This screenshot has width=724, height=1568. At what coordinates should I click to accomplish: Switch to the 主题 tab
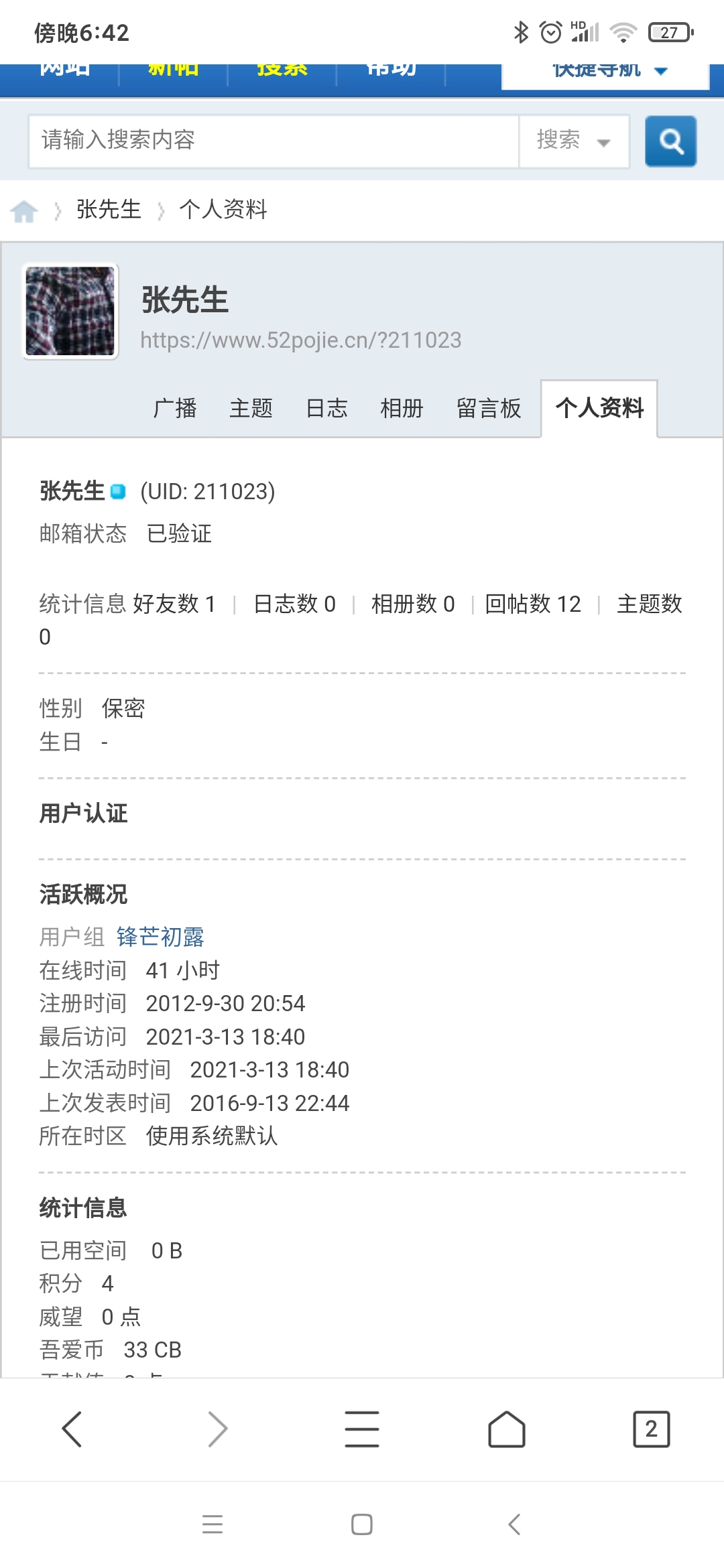pos(251,409)
